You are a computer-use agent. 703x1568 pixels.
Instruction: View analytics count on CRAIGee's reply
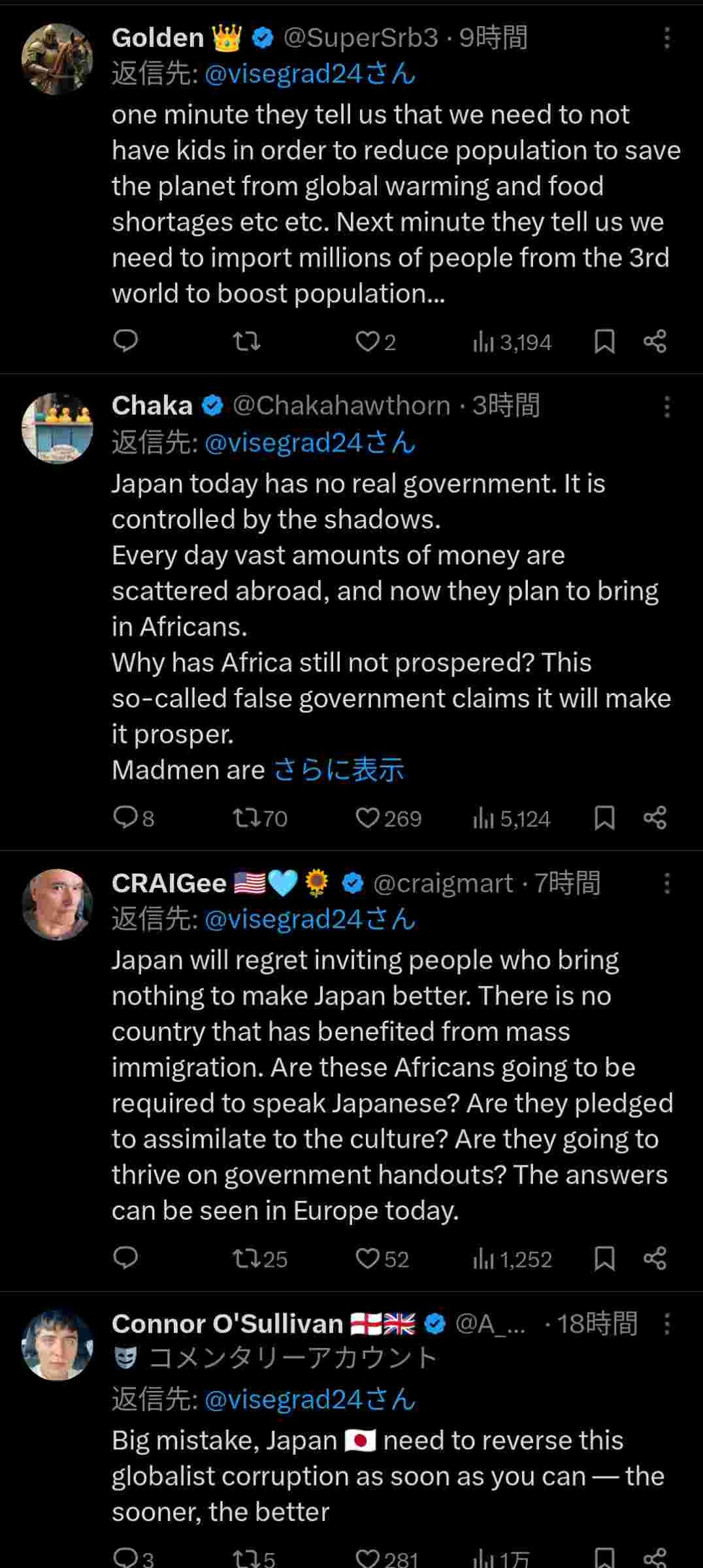click(512, 1259)
